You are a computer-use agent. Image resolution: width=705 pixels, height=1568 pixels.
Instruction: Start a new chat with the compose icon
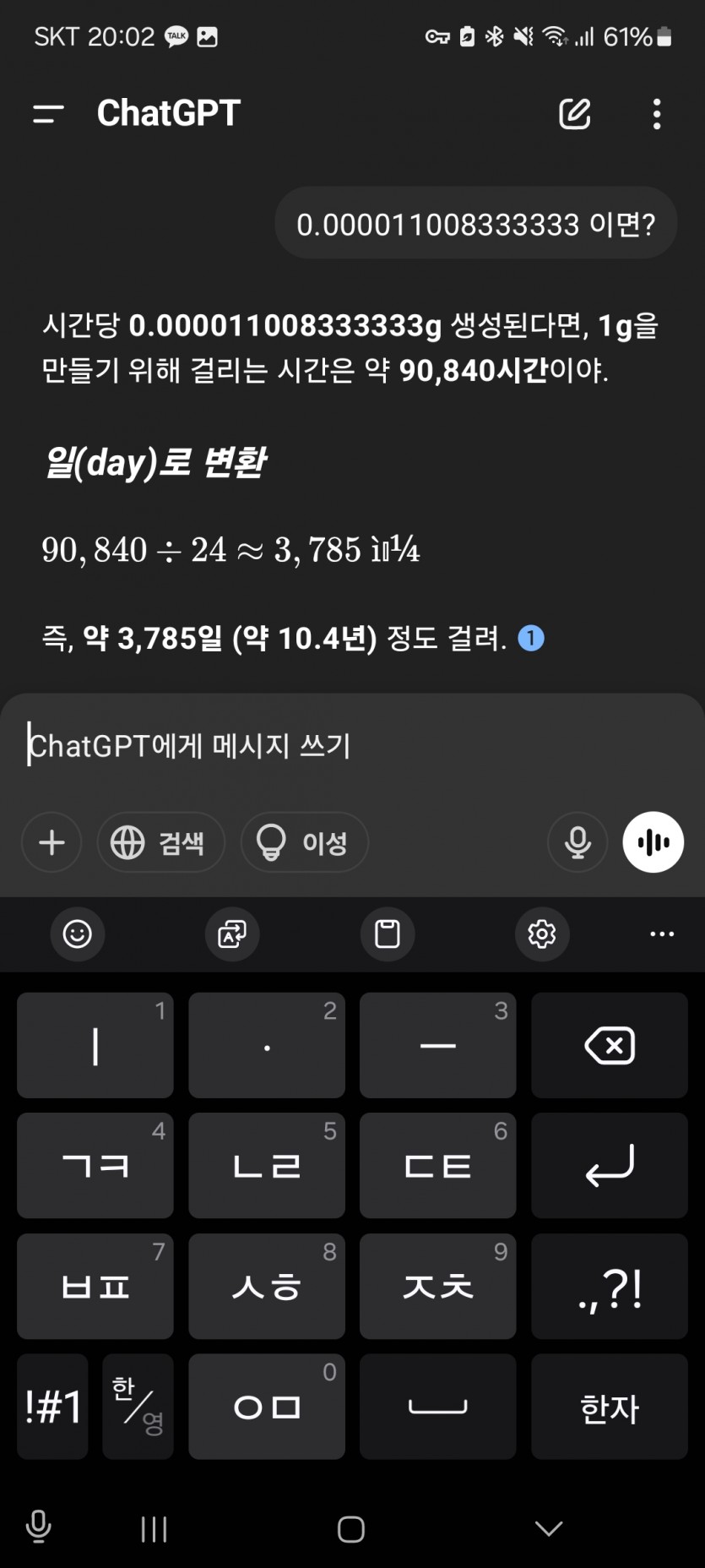coord(574,113)
